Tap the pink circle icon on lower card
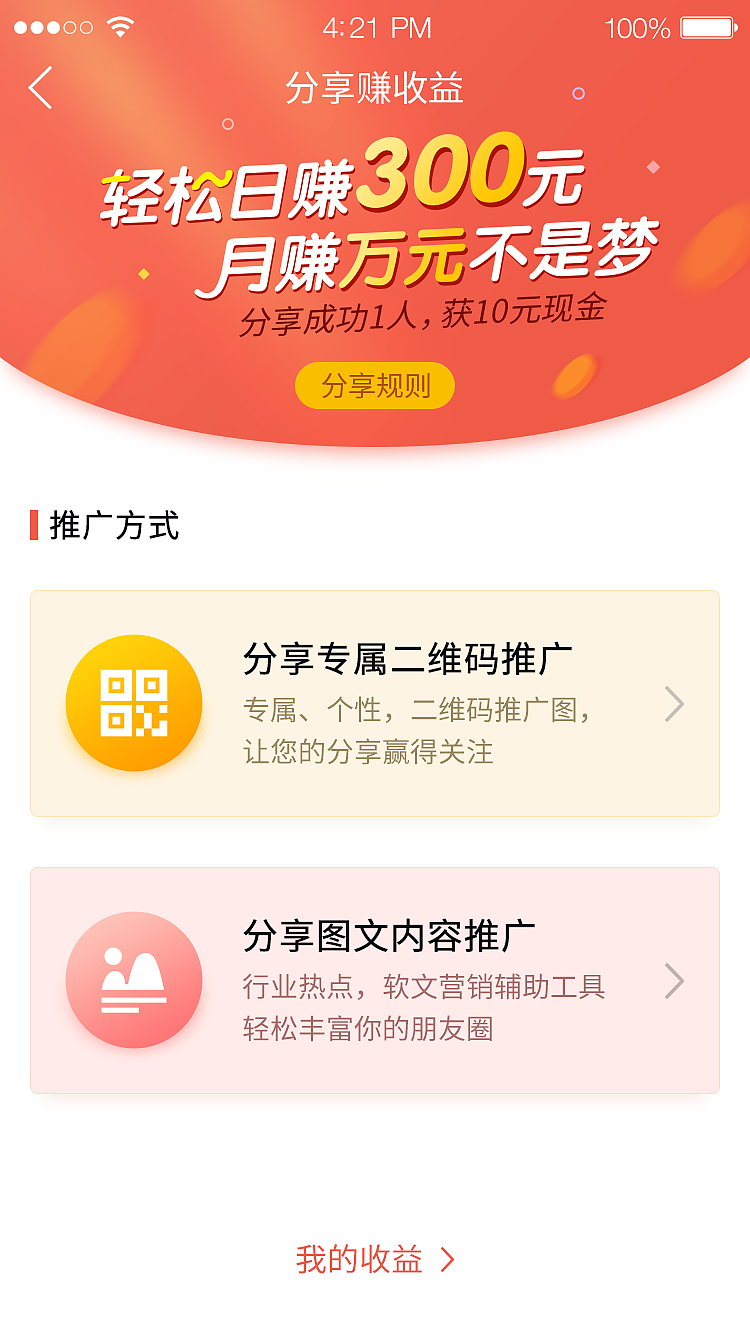750x1334 pixels. click(x=135, y=980)
